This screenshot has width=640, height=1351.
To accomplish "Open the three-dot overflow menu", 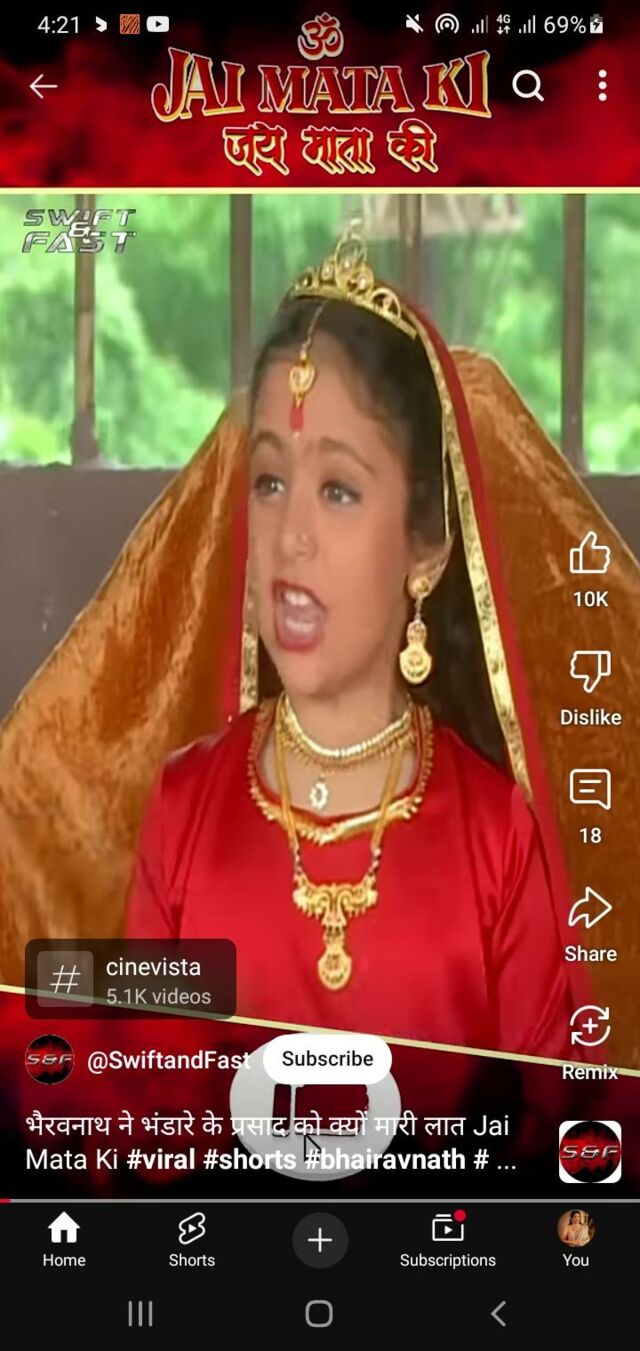I will 602,86.
